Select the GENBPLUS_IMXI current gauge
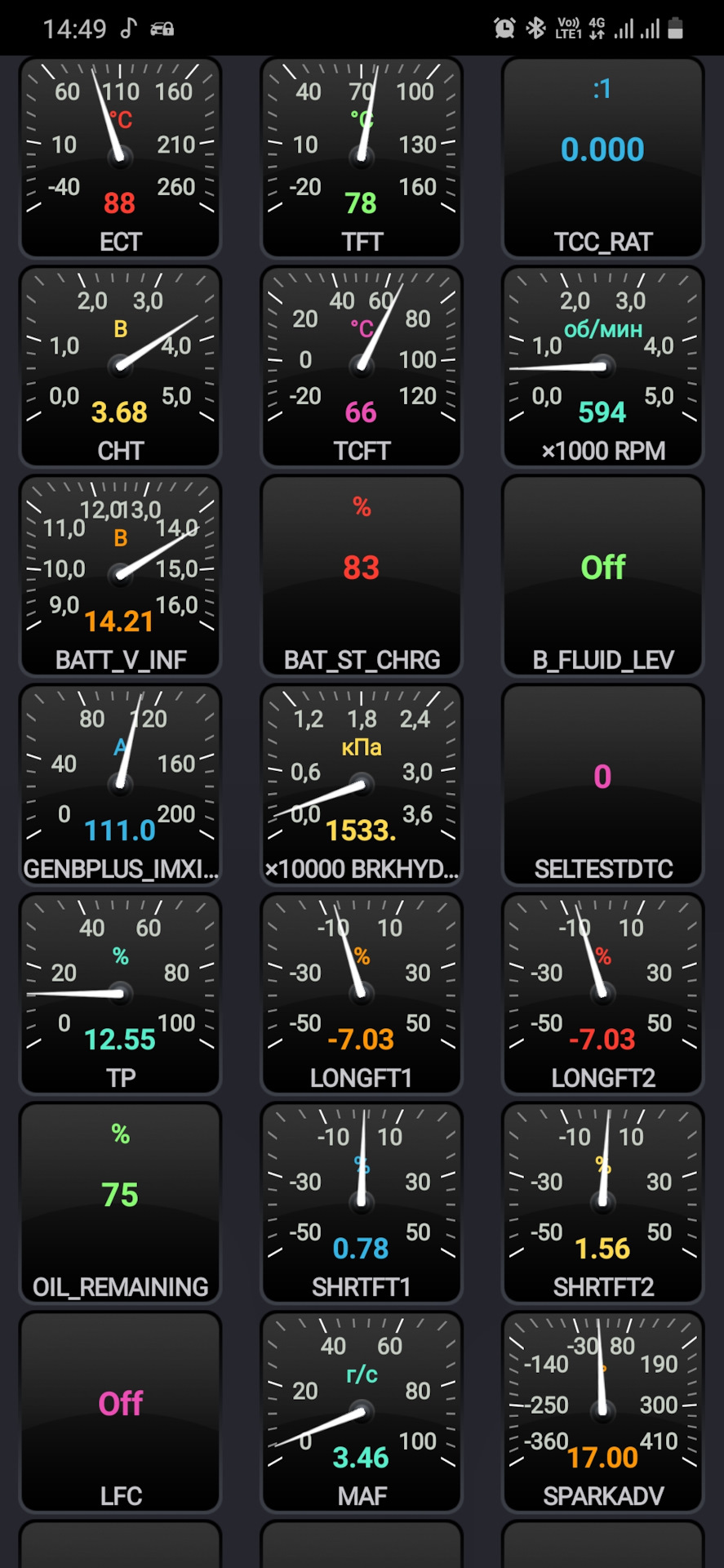Viewport: 724px width, 1568px height. click(120, 784)
